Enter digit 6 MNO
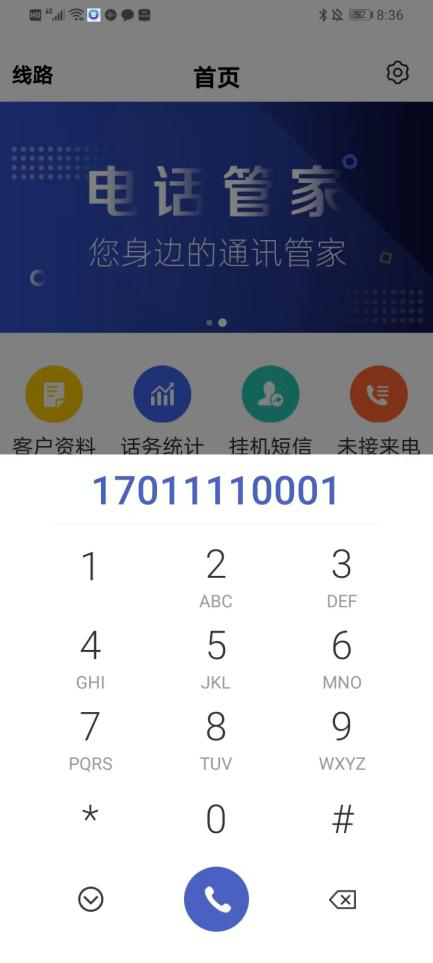The height and width of the screenshot is (963, 433). [342, 660]
